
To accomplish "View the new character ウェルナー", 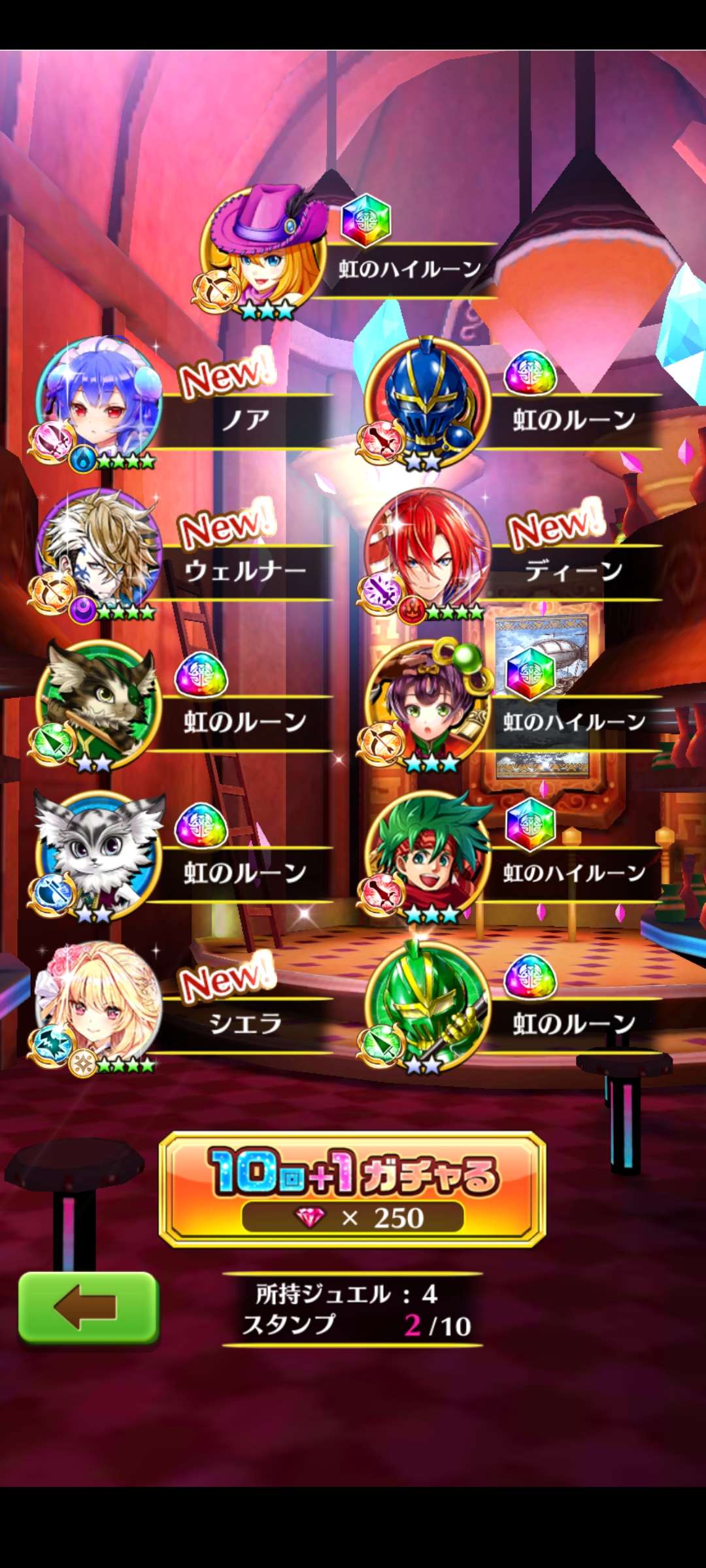I will pos(99,552).
